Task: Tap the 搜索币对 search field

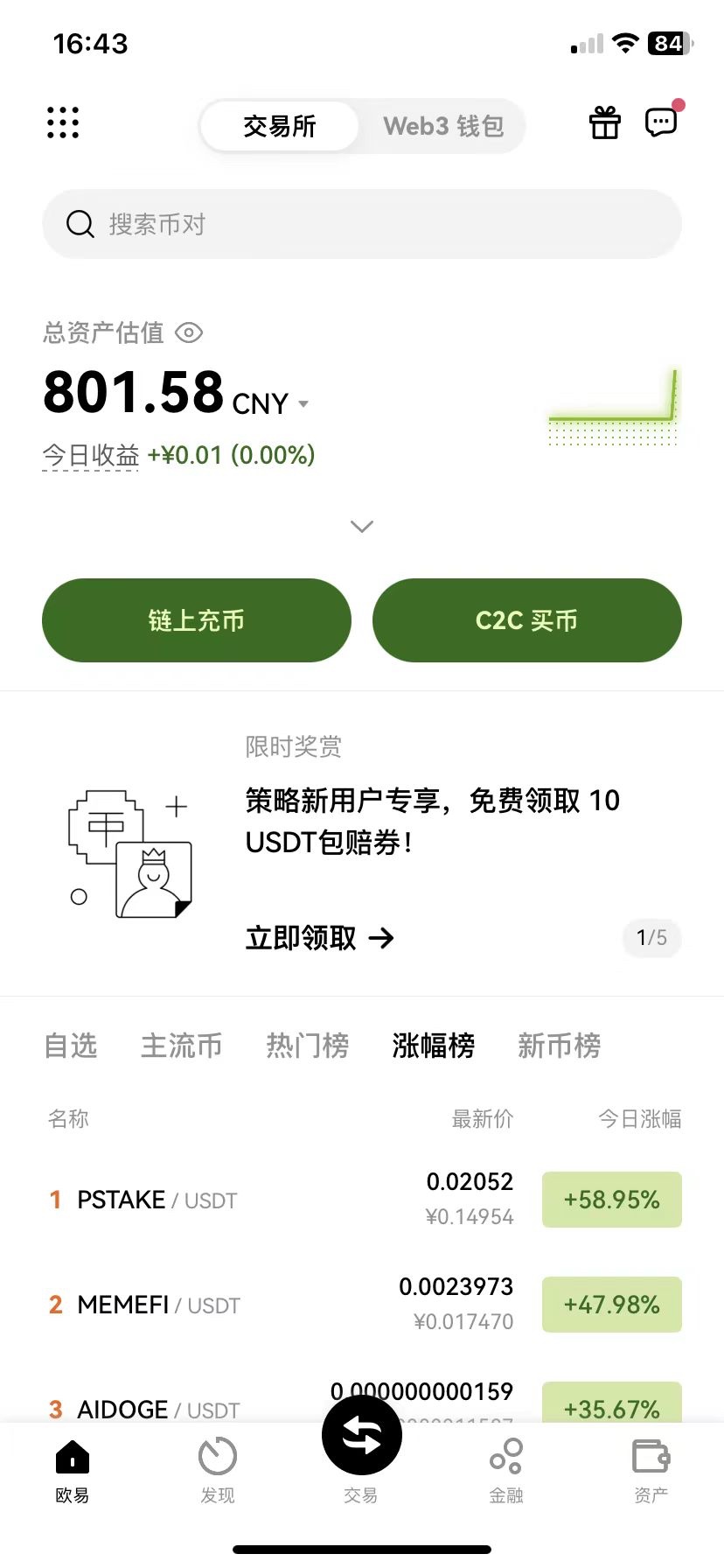Action: coord(362,224)
